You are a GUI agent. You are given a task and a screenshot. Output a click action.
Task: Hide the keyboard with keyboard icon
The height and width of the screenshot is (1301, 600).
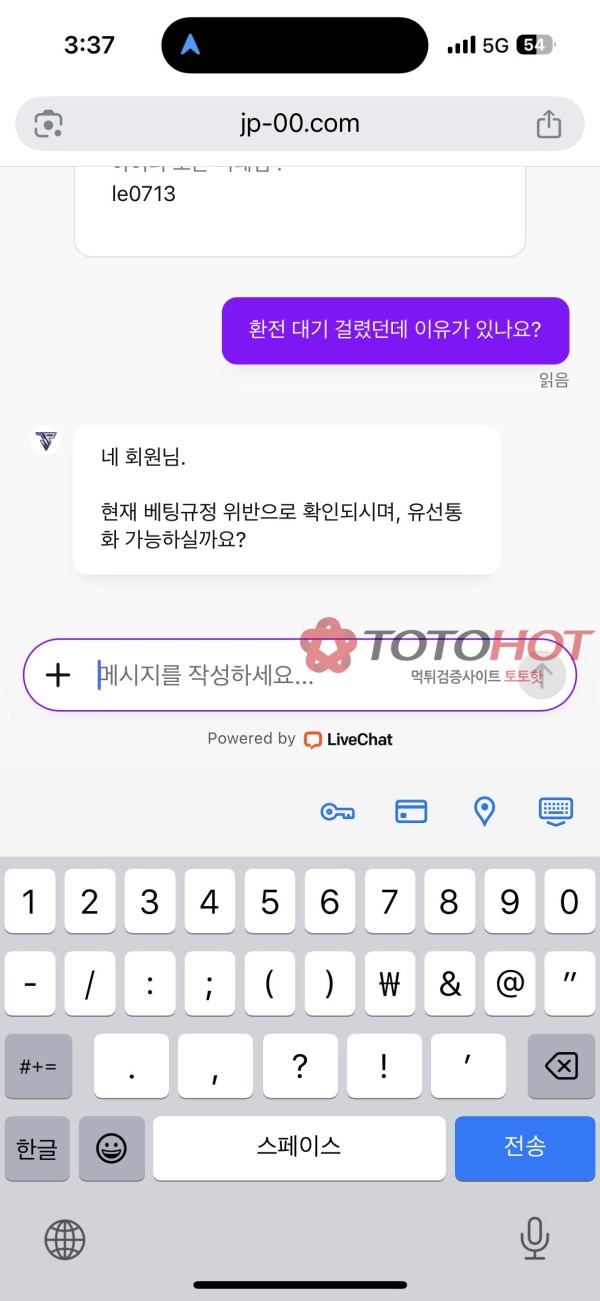[x=556, y=811]
